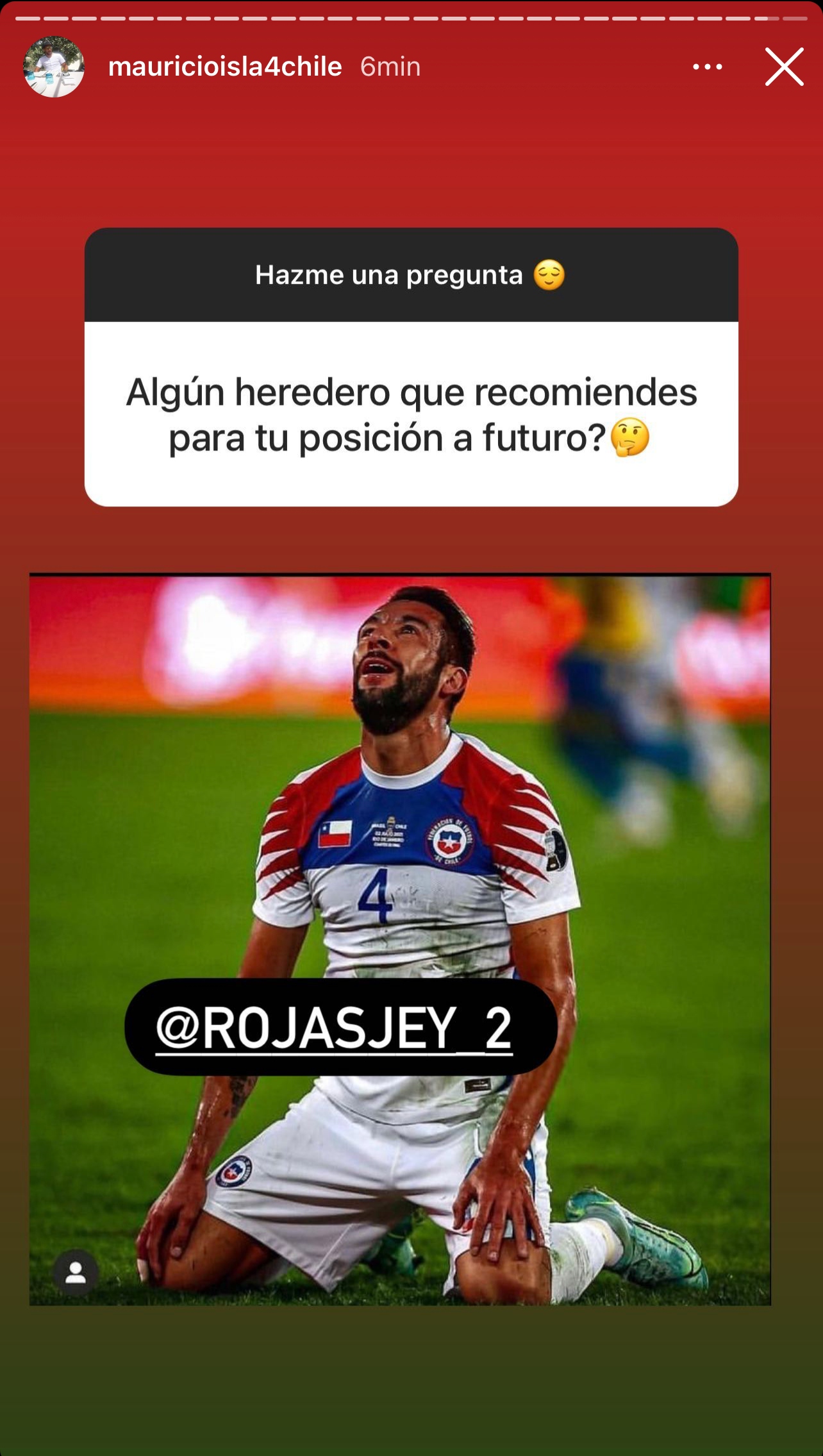Tap the mauricioisla4chile username
823x1456 pixels.
[225, 67]
